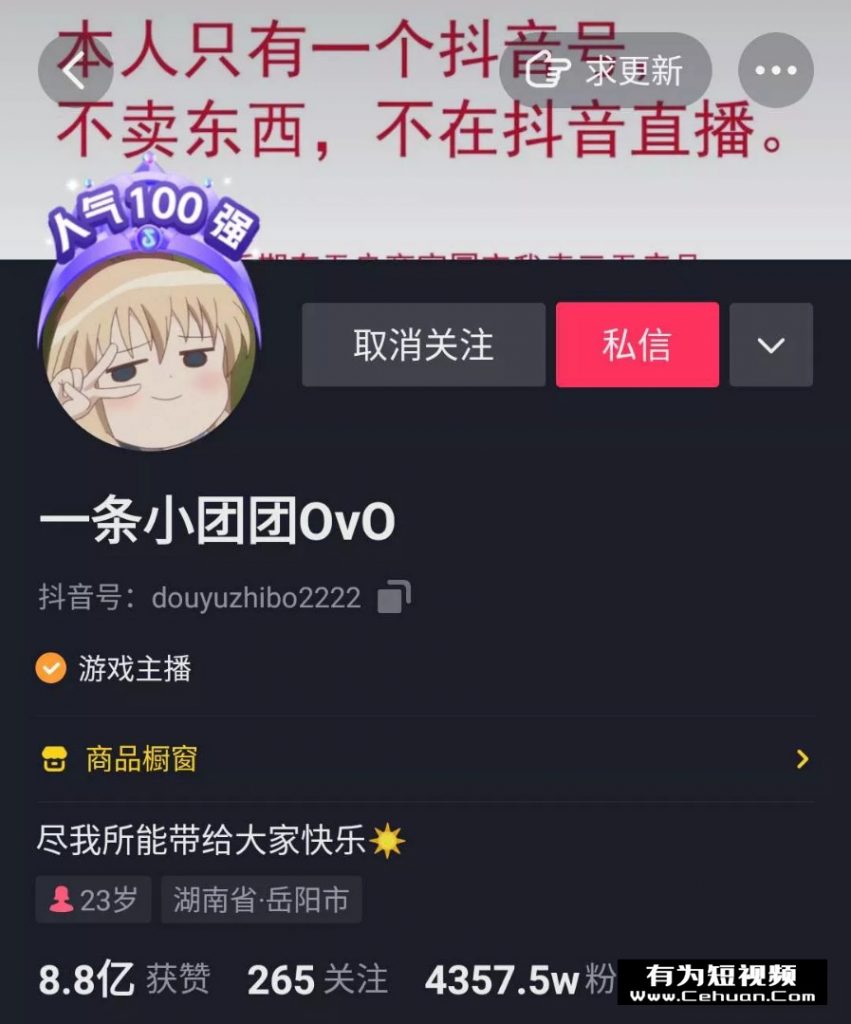Screen dimensions: 851x1024
Task: Copy the Douyin ID douyuzhibo2222
Action: [x=393, y=598]
